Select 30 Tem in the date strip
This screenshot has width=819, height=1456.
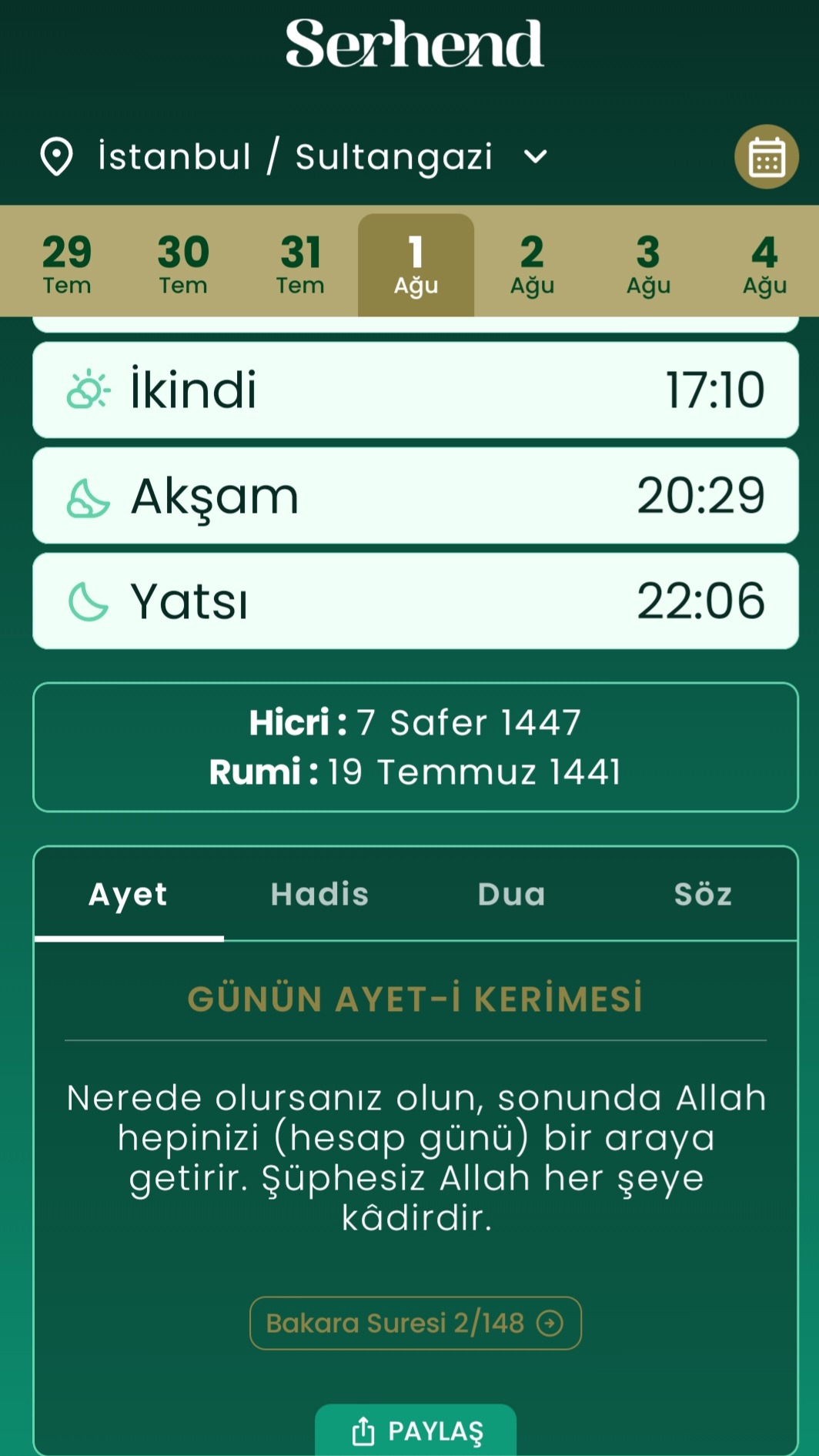click(x=183, y=264)
